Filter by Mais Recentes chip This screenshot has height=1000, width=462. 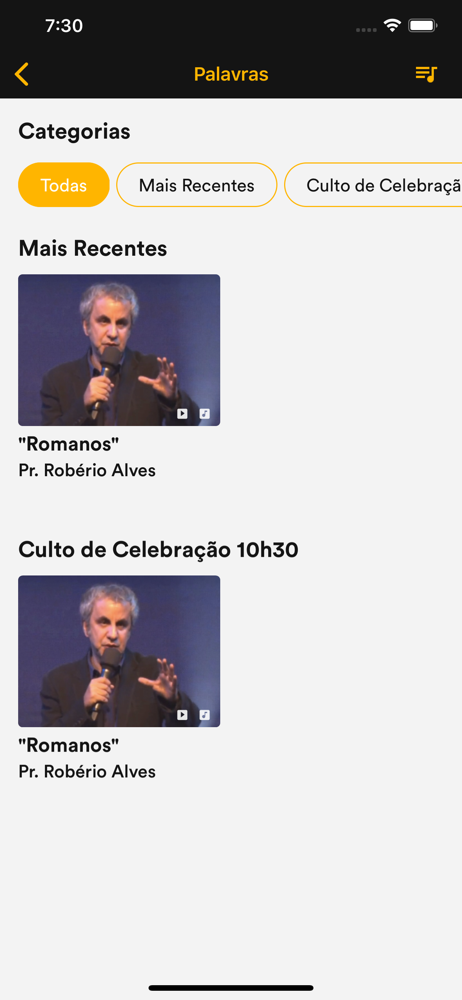pyautogui.click(x=197, y=185)
